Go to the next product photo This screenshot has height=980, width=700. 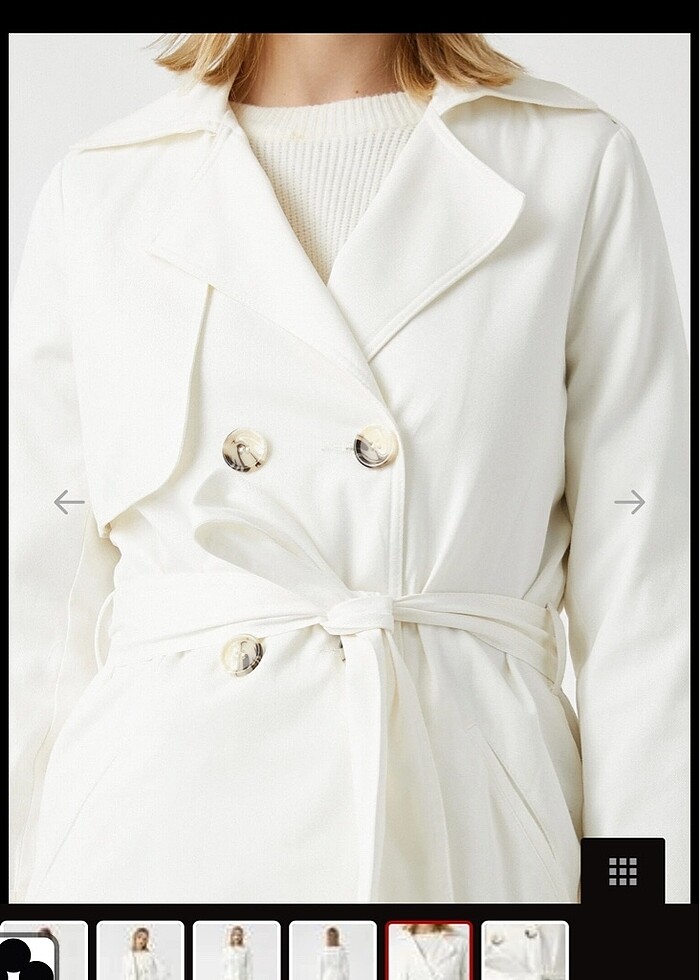tap(630, 501)
